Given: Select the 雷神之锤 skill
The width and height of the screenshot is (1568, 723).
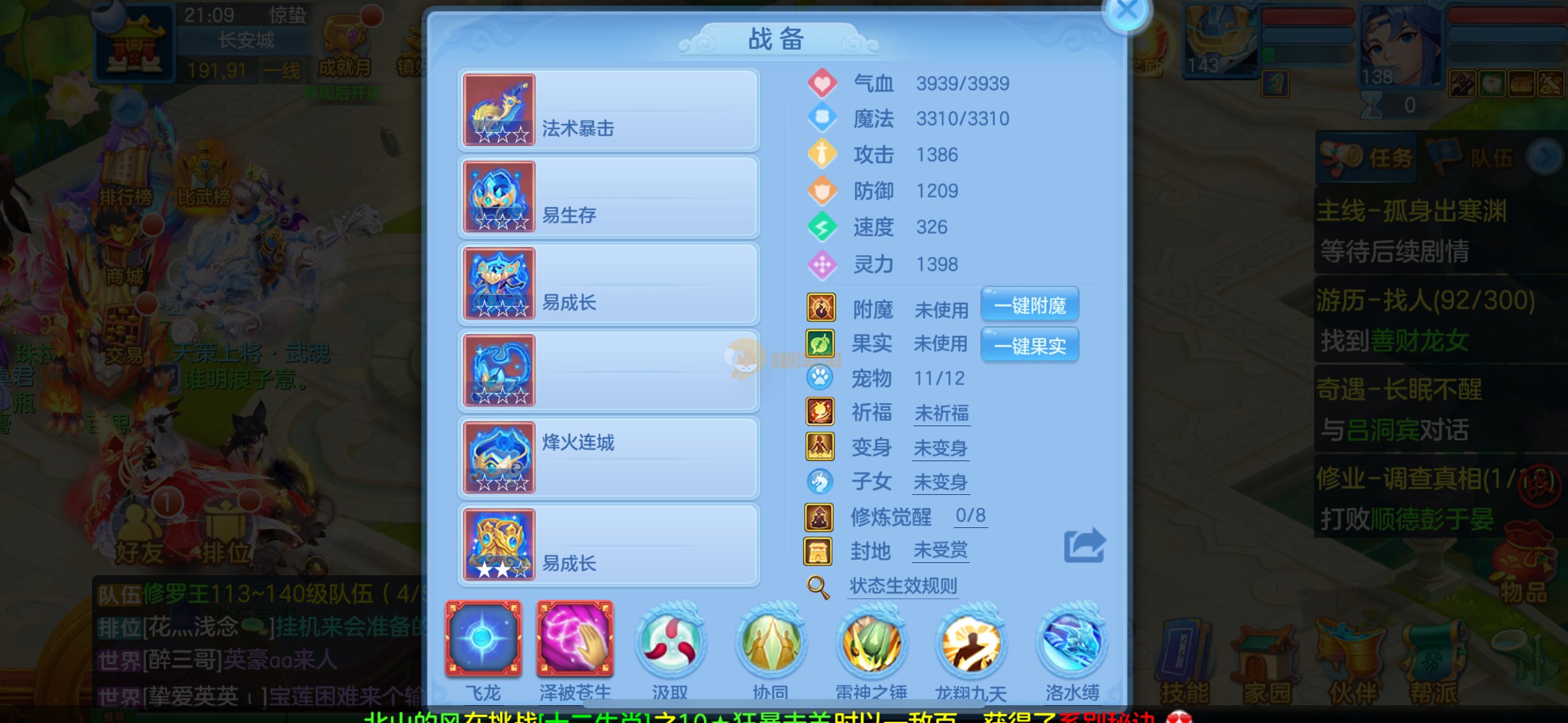Looking at the screenshot, I should pos(871,641).
